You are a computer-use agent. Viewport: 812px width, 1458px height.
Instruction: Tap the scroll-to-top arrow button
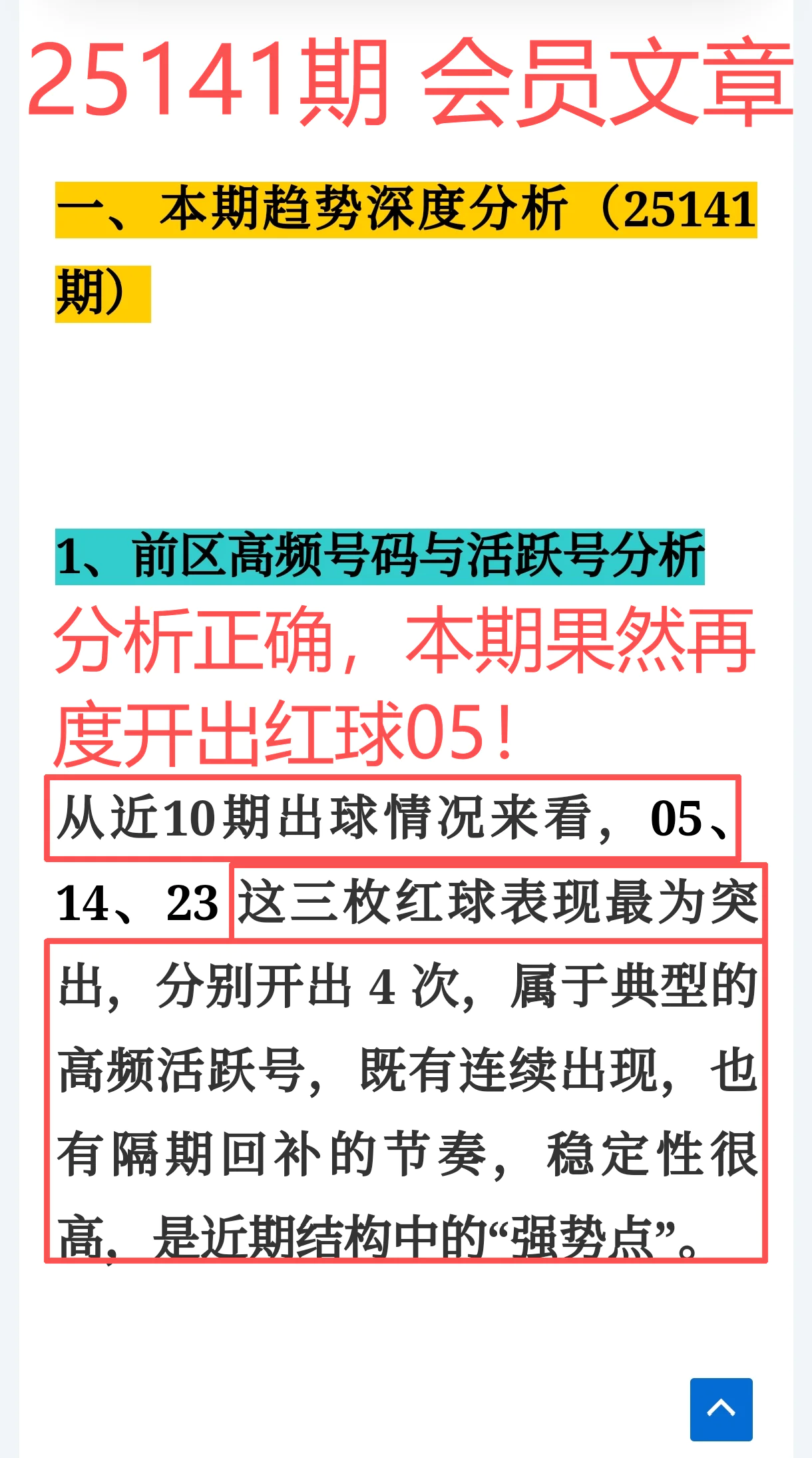coord(721,1409)
